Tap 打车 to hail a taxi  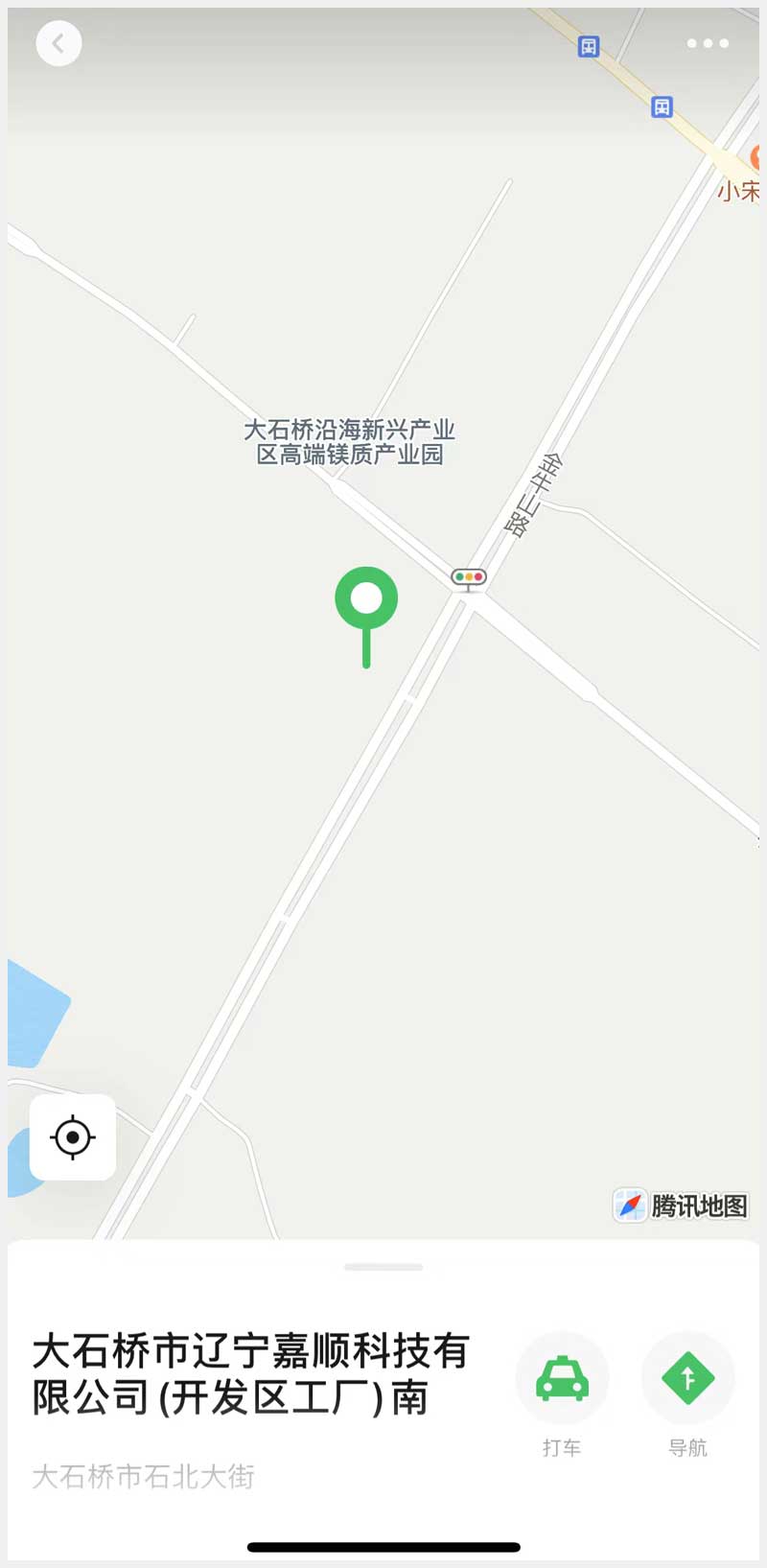point(562,1378)
